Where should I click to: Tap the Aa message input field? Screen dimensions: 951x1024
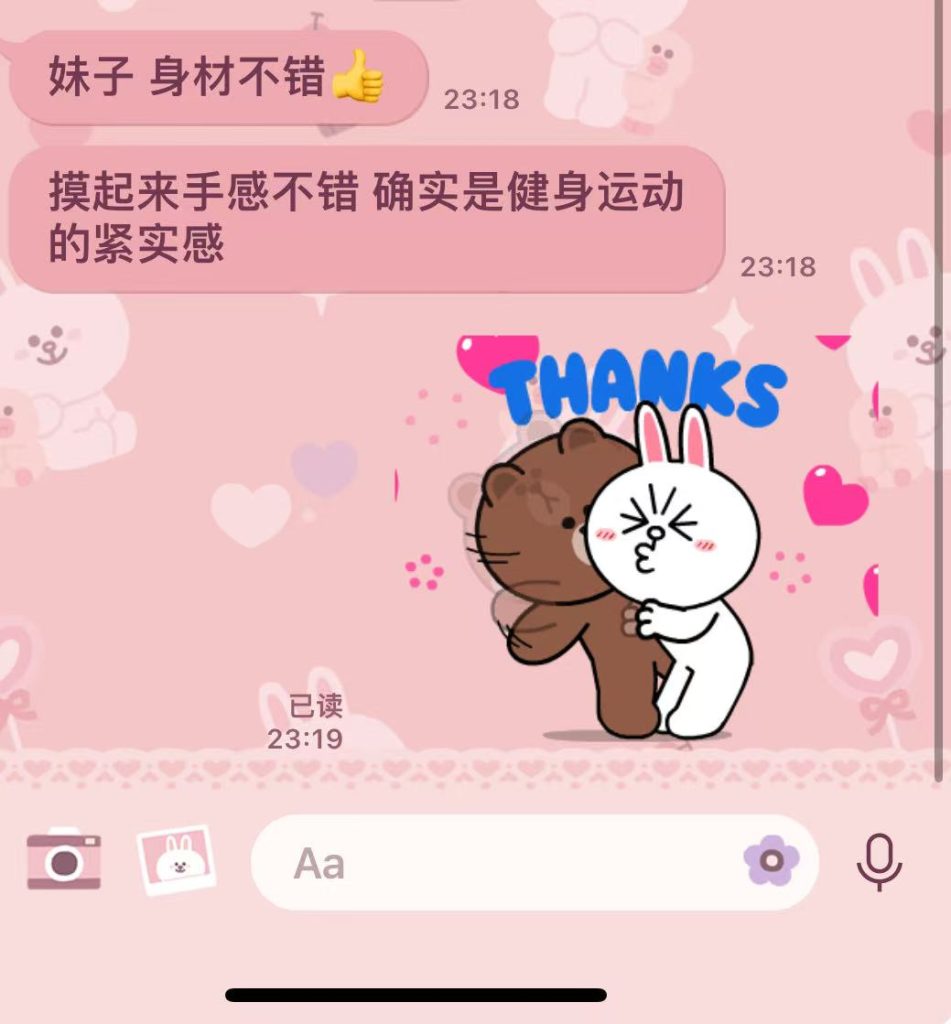(x=500, y=862)
